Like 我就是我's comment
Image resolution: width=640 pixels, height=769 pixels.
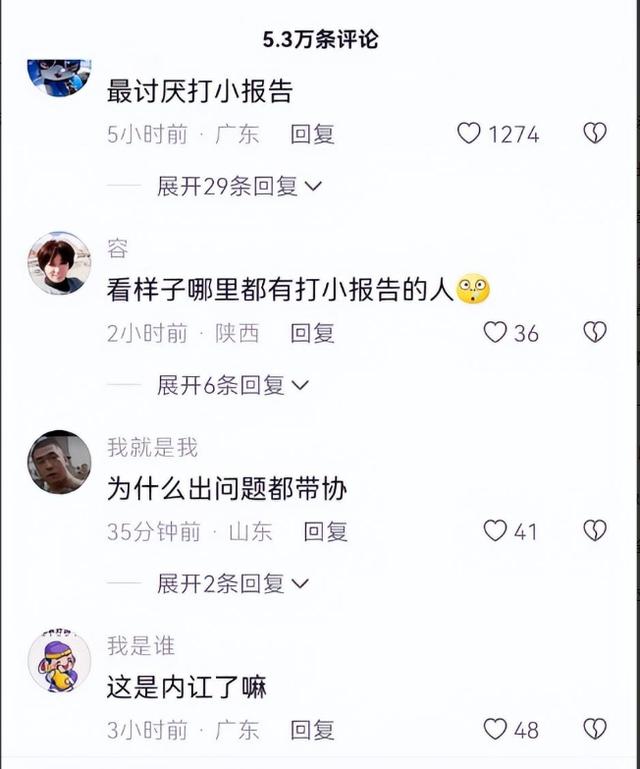(x=495, y=531)
